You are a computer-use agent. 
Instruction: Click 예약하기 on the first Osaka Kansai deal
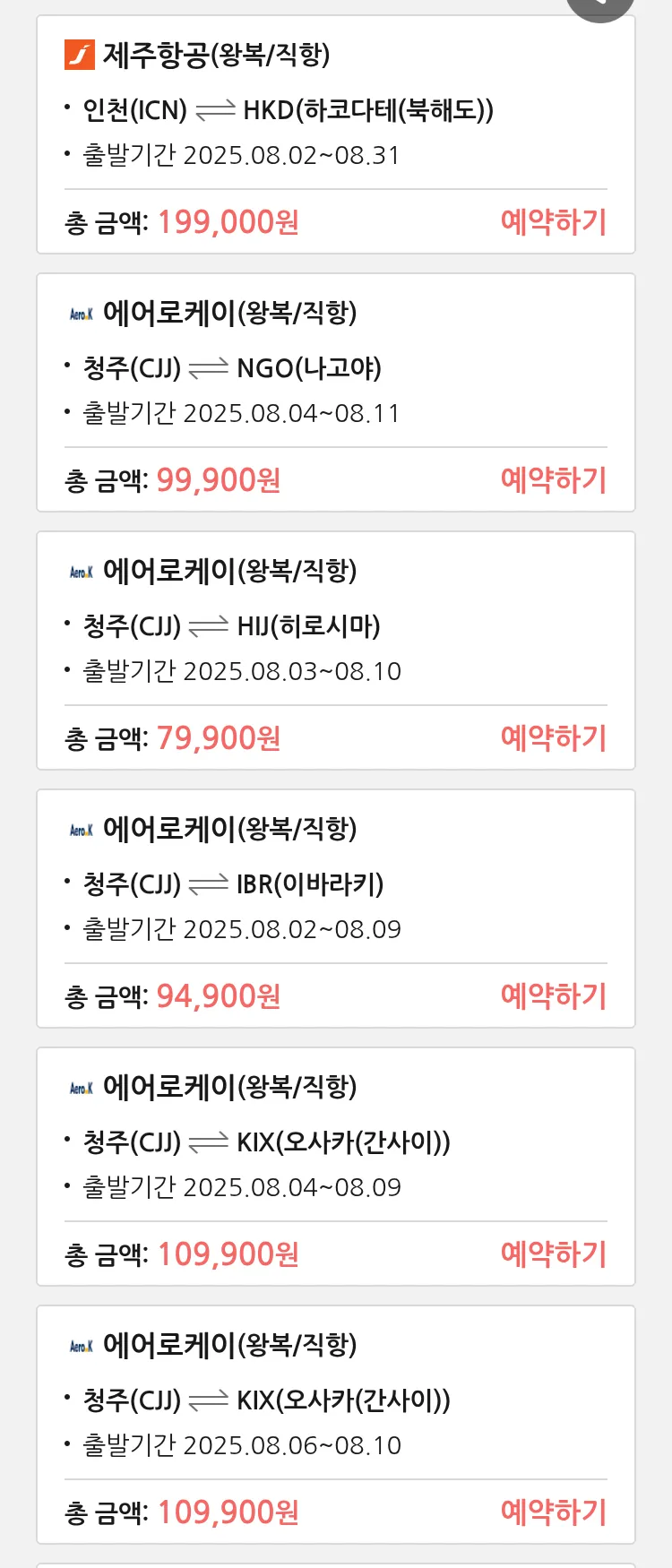tap(554, 1254)
